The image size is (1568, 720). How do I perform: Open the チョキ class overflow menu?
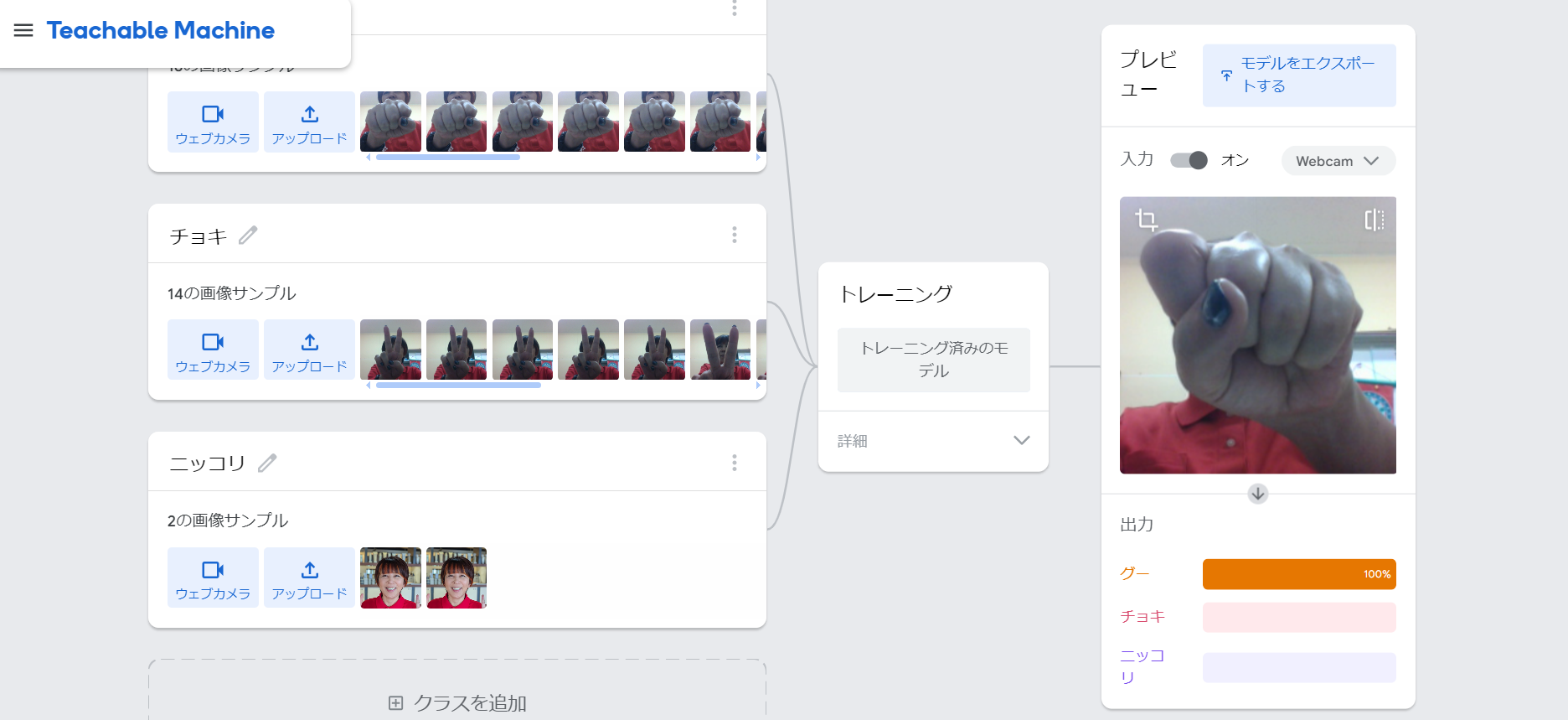click(x=735, y=236)
